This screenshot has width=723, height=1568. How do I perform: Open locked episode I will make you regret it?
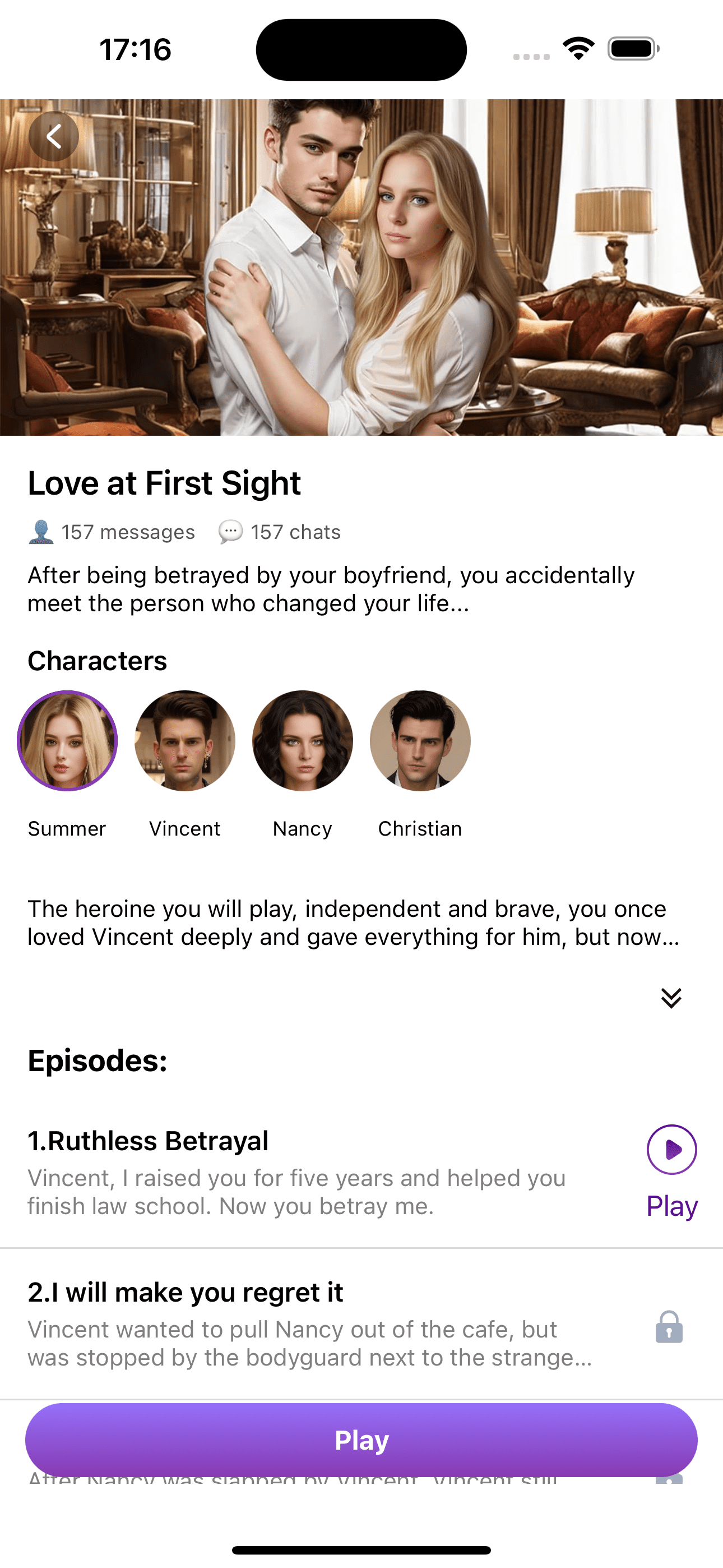[x=668, y=1327]
